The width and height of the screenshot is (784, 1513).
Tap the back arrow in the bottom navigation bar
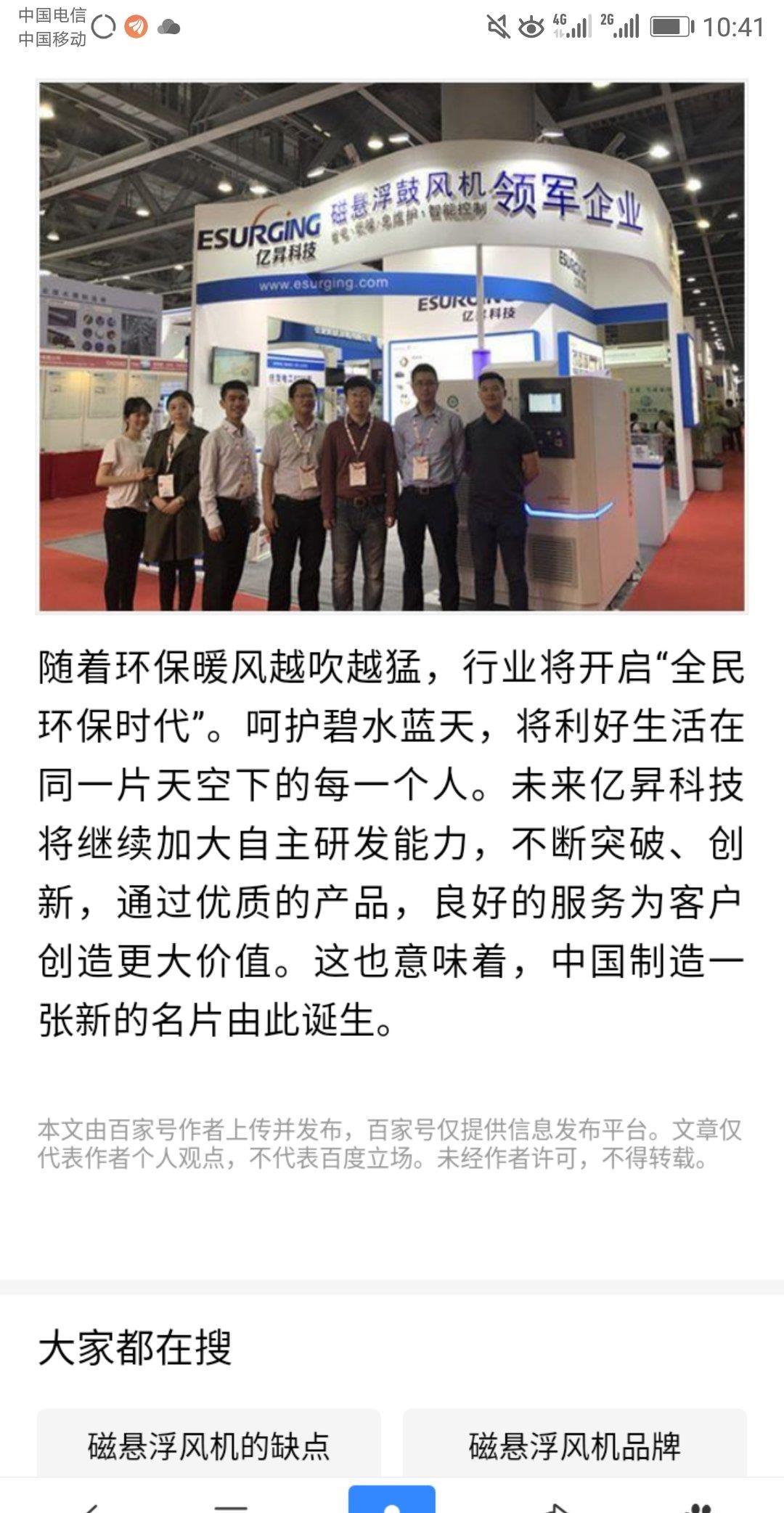click(91, 1506)
